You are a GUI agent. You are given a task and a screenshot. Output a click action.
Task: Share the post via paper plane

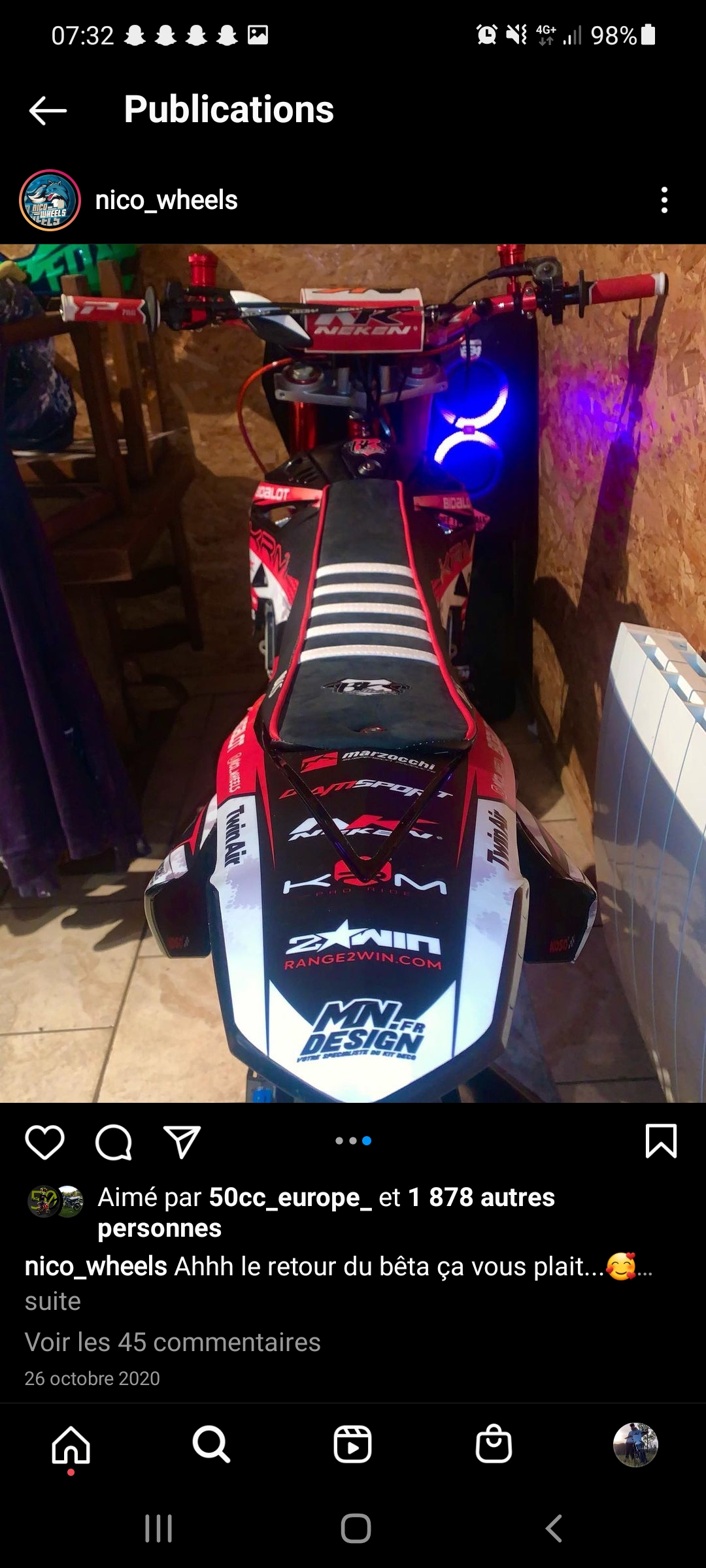point(182,1143)
